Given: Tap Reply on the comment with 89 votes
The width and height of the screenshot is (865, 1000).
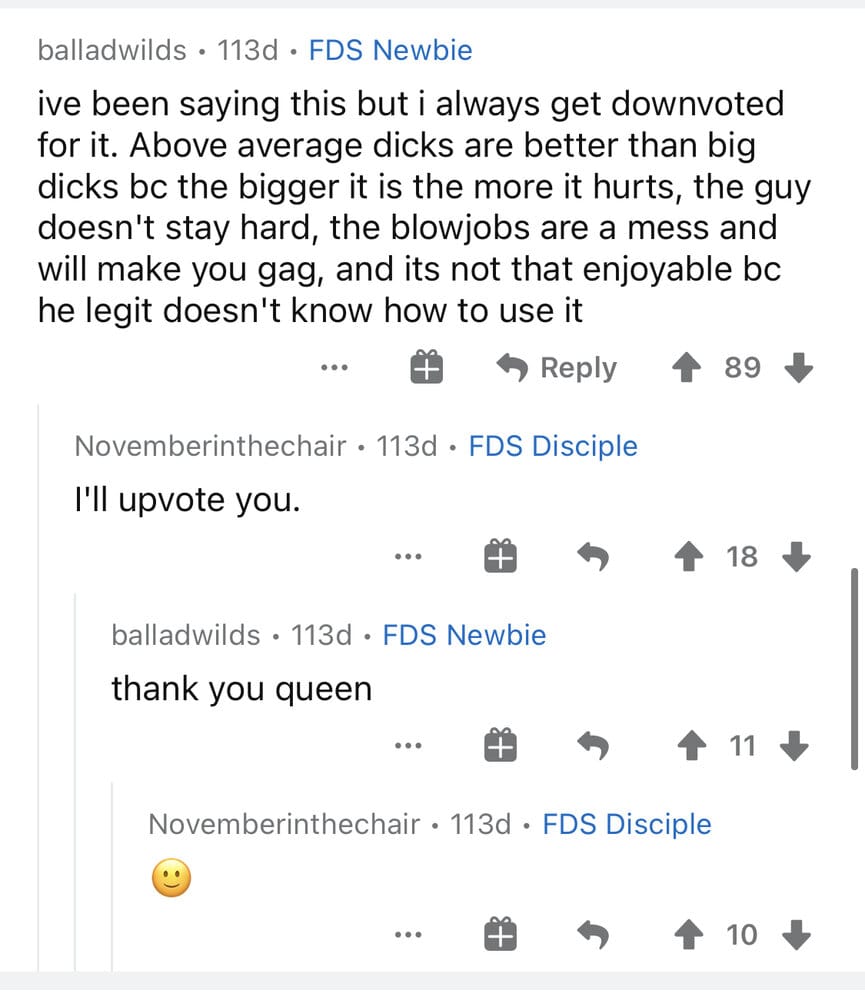Looking at the screenshot, I should (x=558, y=368).
